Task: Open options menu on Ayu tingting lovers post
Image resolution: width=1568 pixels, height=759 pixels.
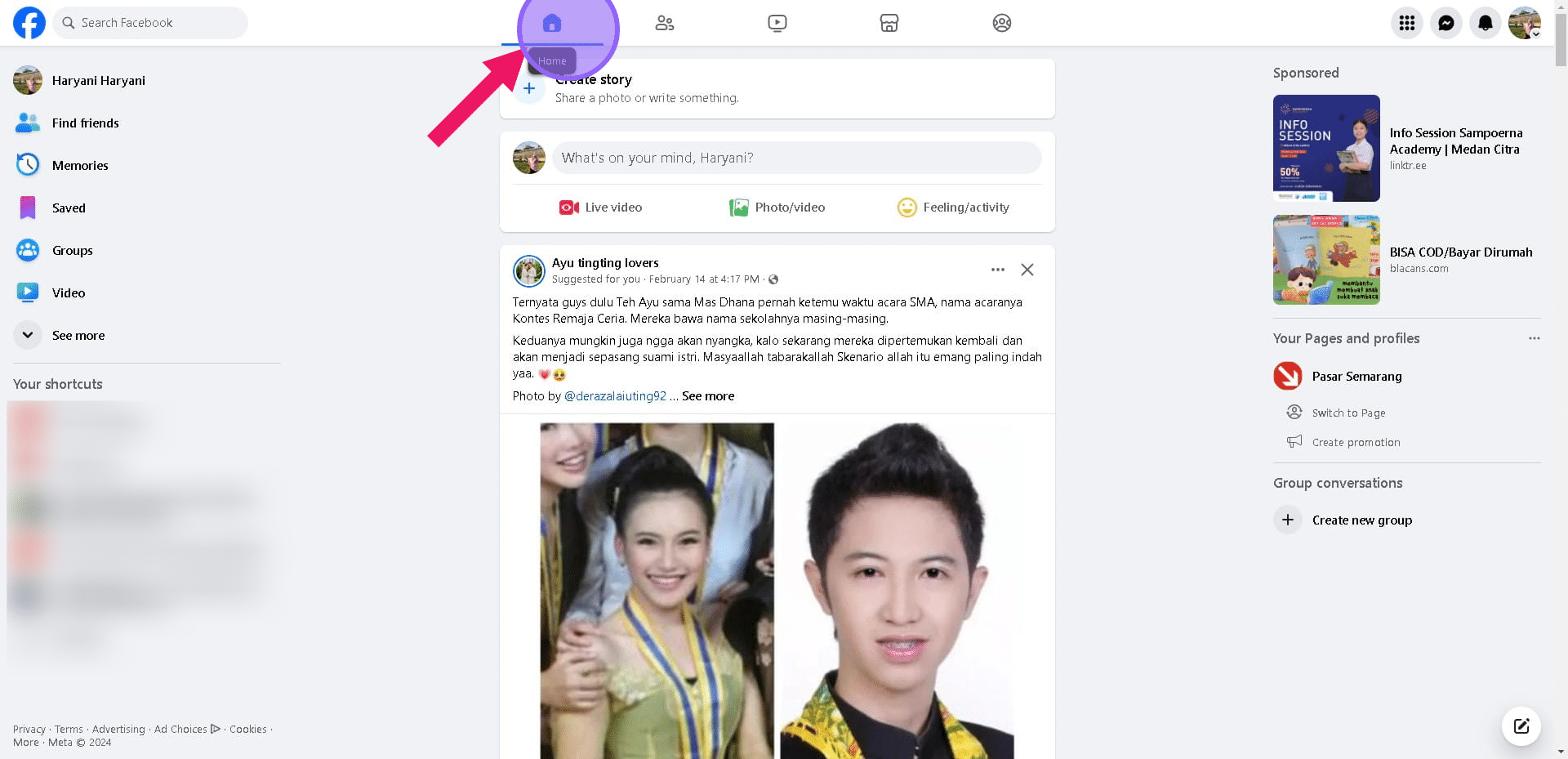Action: pos(997,270)
